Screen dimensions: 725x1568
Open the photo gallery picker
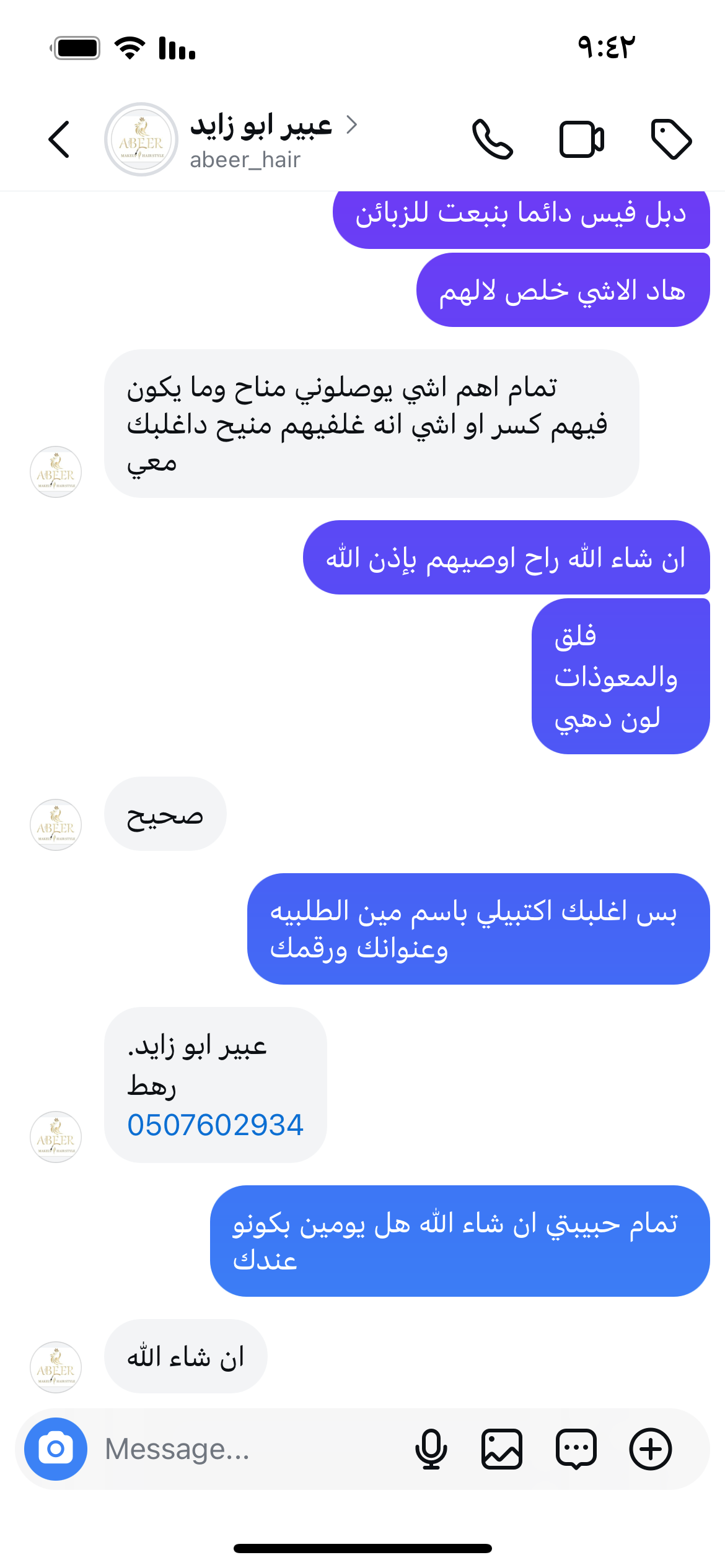coord(502,1449)
